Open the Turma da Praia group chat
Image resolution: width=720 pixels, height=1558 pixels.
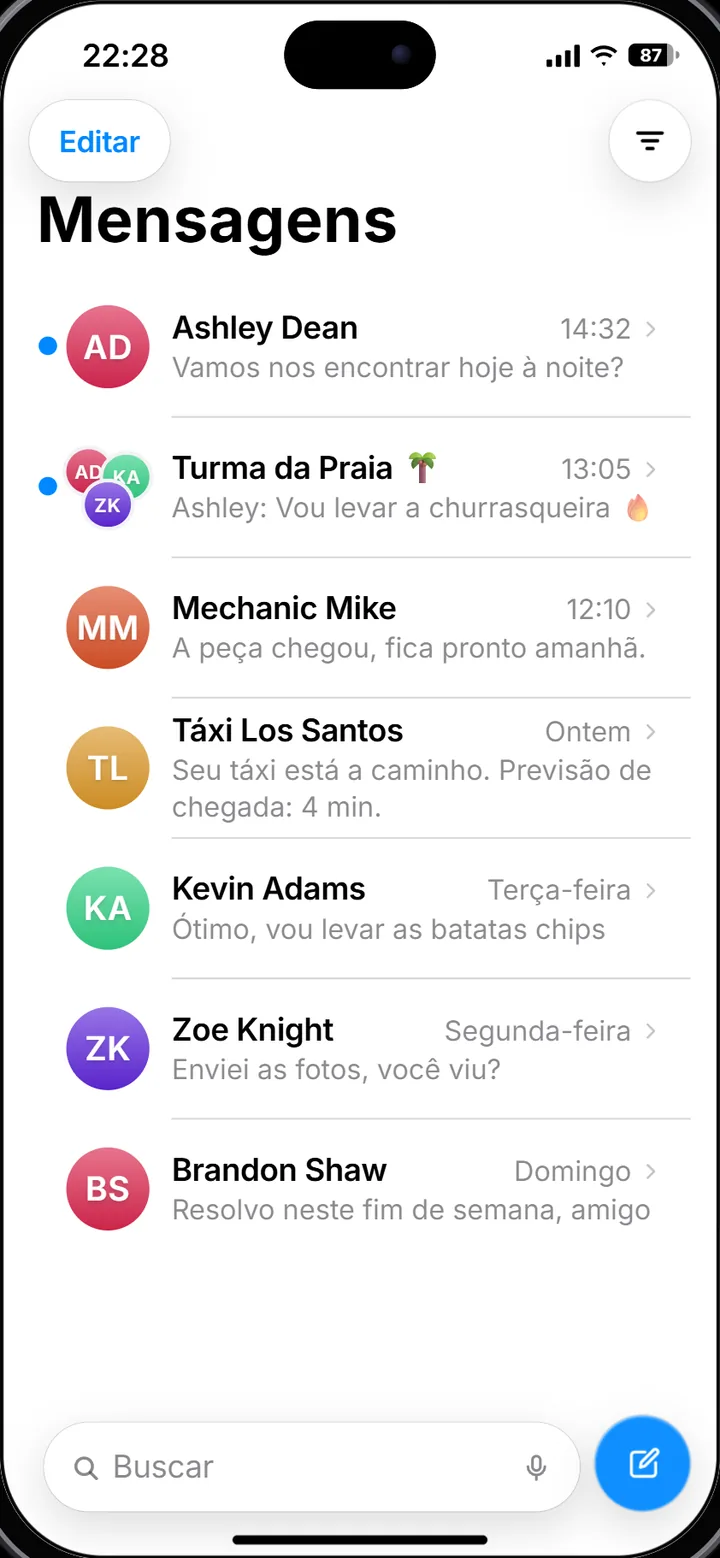click(360, 488)
